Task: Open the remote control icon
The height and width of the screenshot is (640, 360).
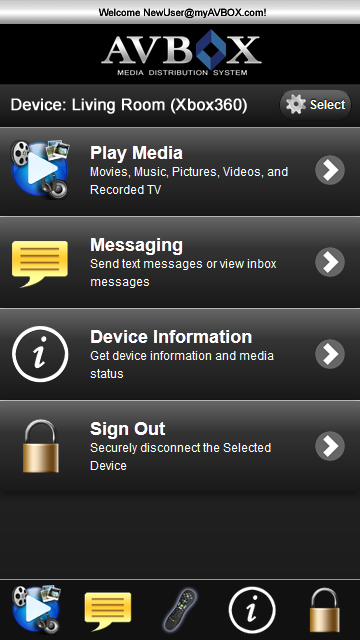Action: click(180, 609)
